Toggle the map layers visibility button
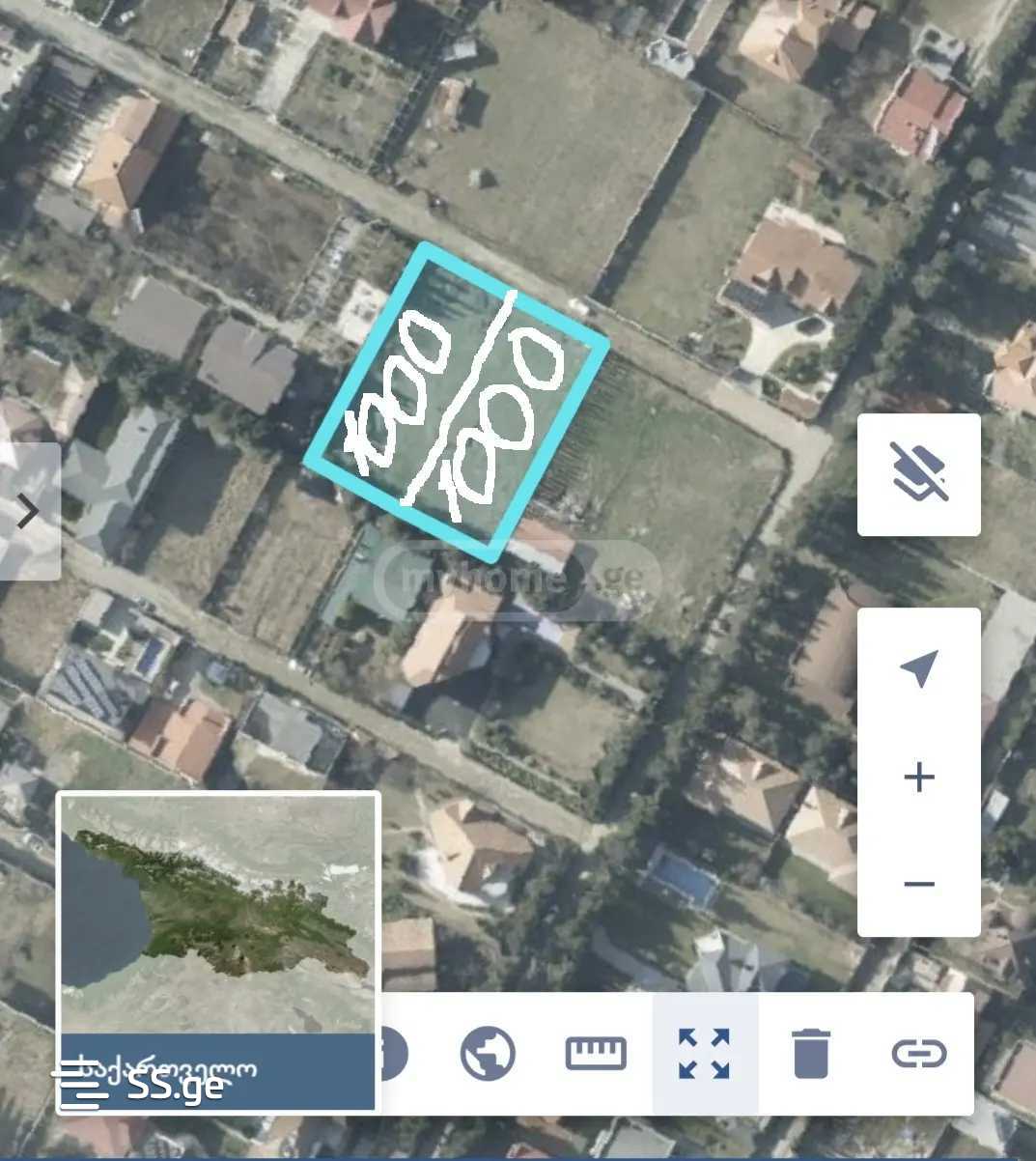 click(918, 474)
